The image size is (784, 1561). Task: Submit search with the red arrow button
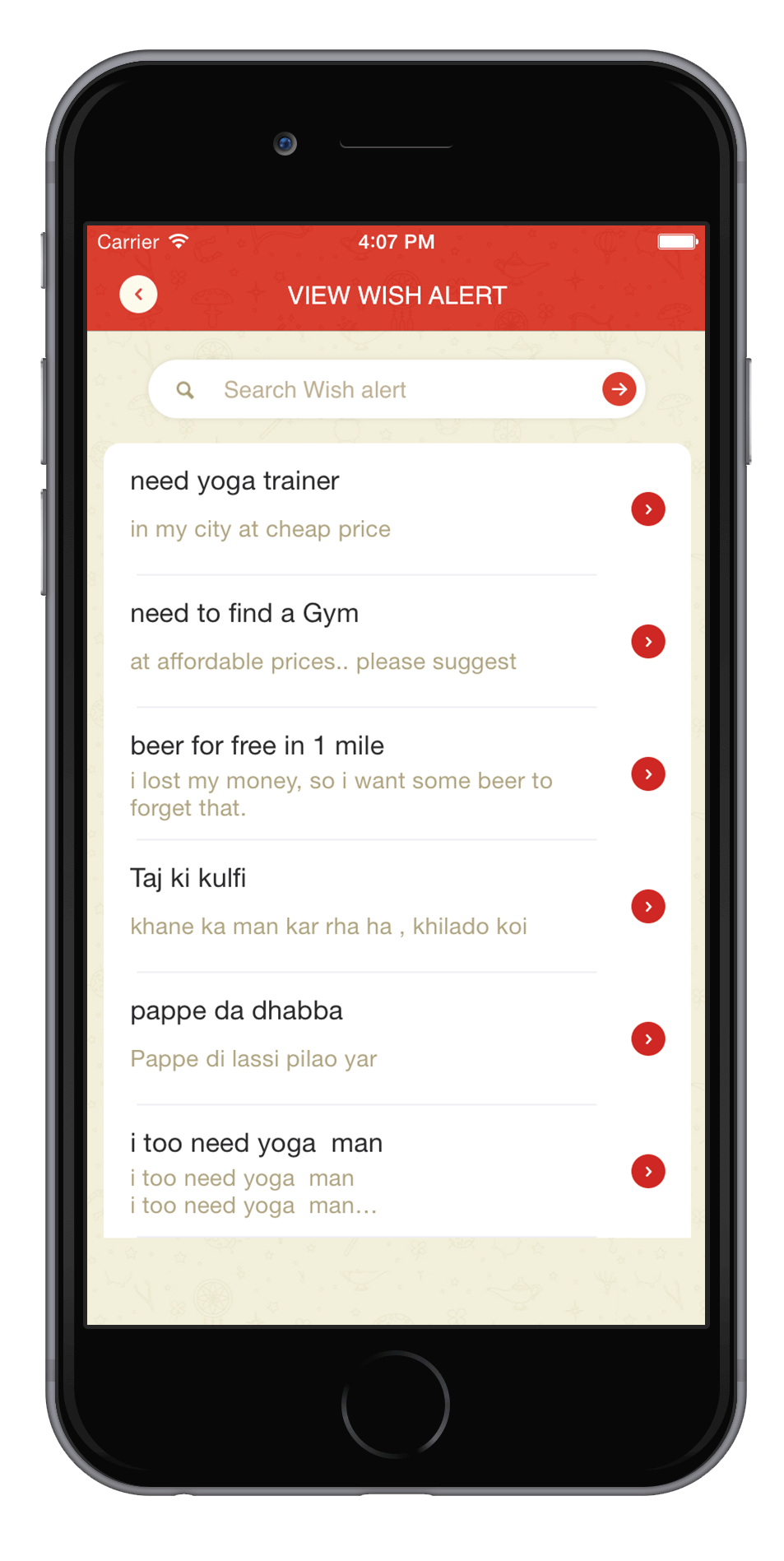619,389
